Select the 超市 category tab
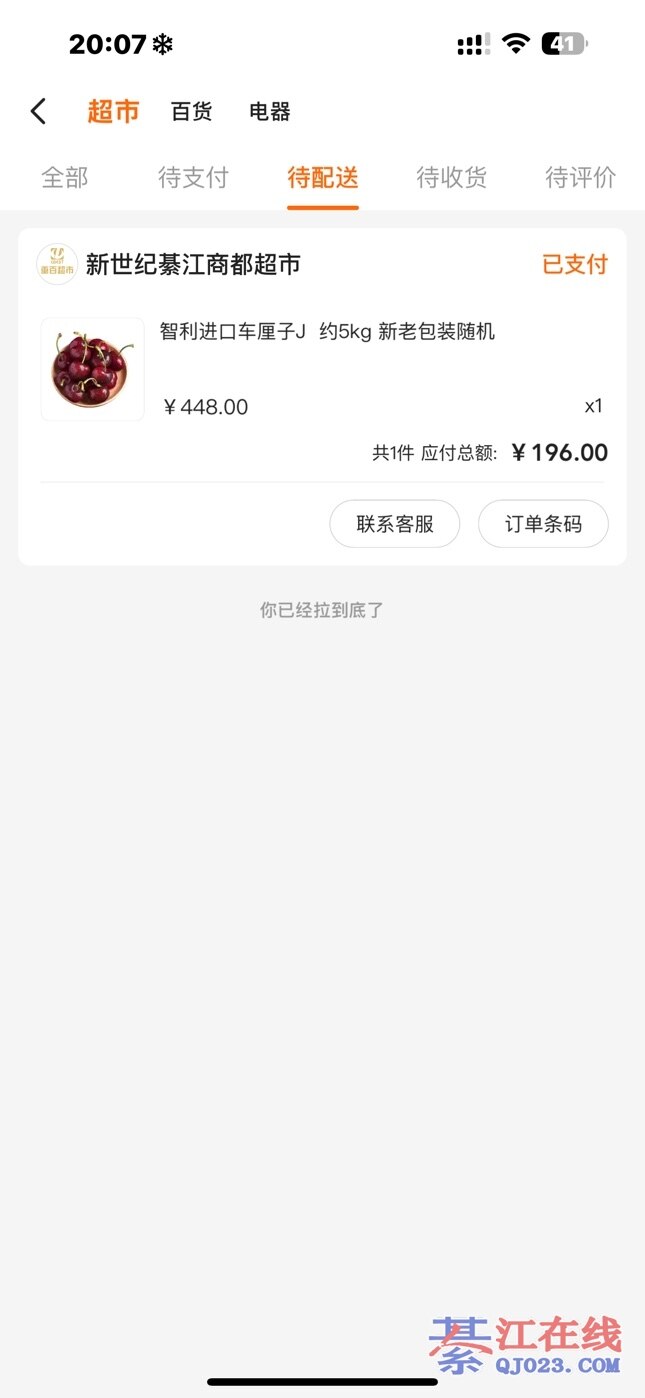The width and height of the screenshot is (645, 1398). coord(113,111)
